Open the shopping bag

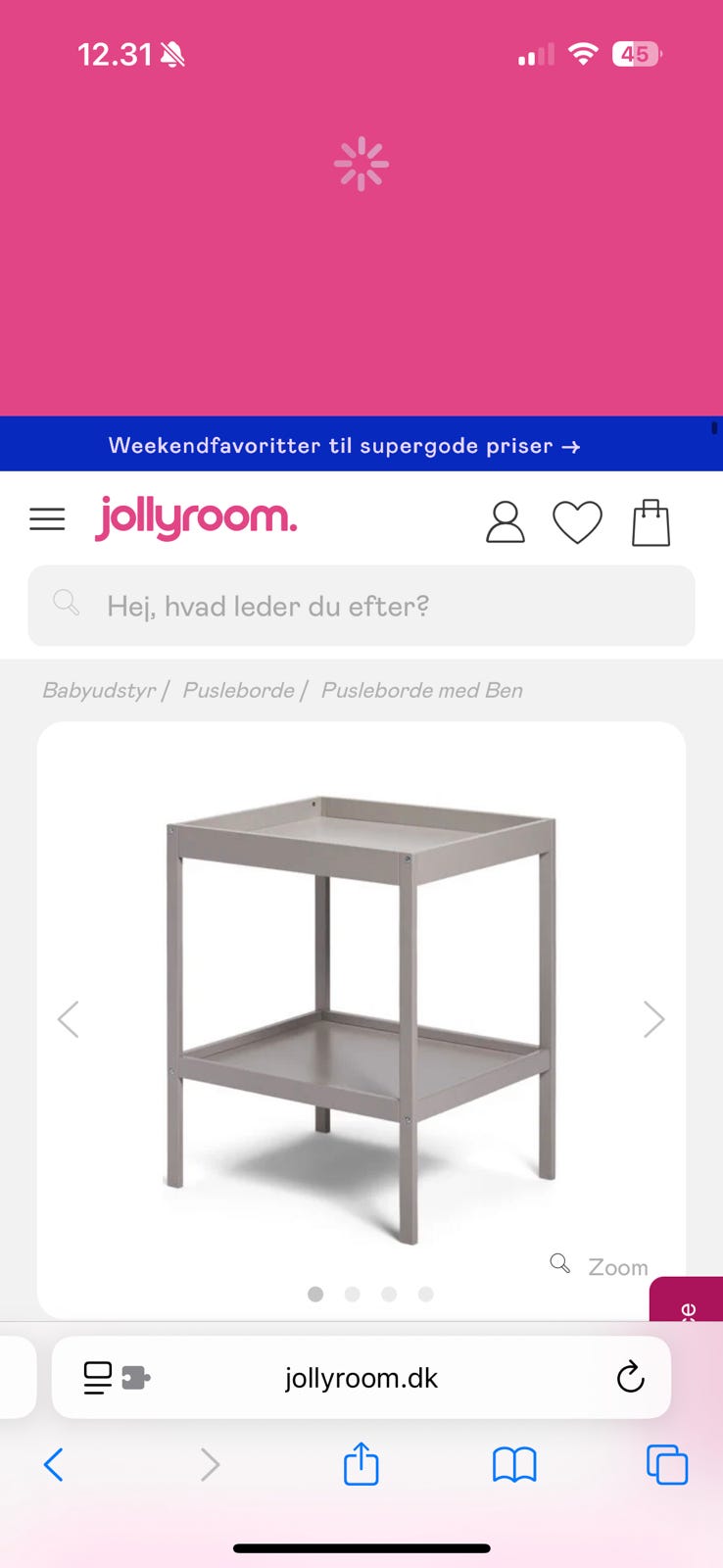point(651,521)
